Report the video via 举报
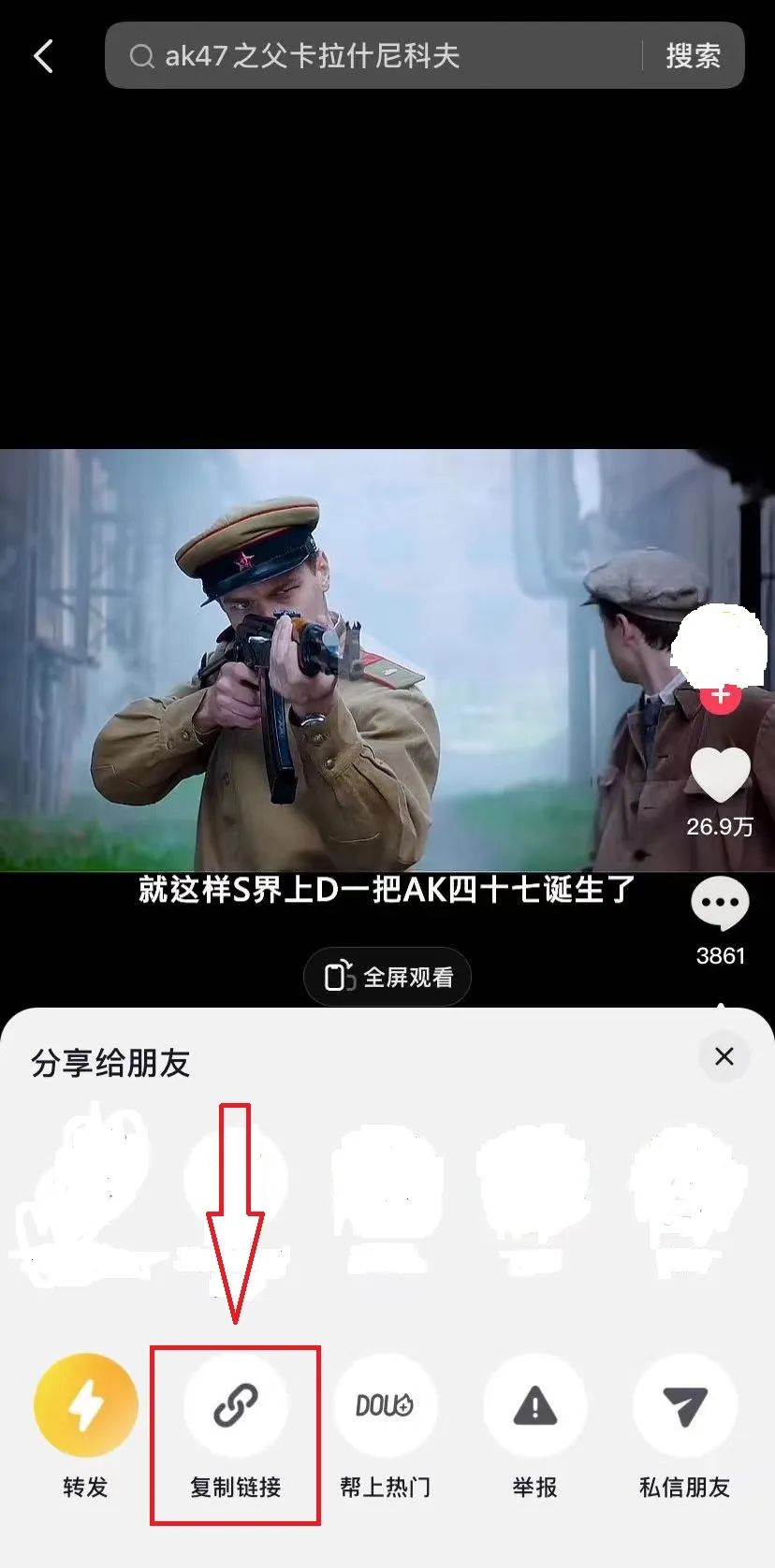 coord(534,1405)
